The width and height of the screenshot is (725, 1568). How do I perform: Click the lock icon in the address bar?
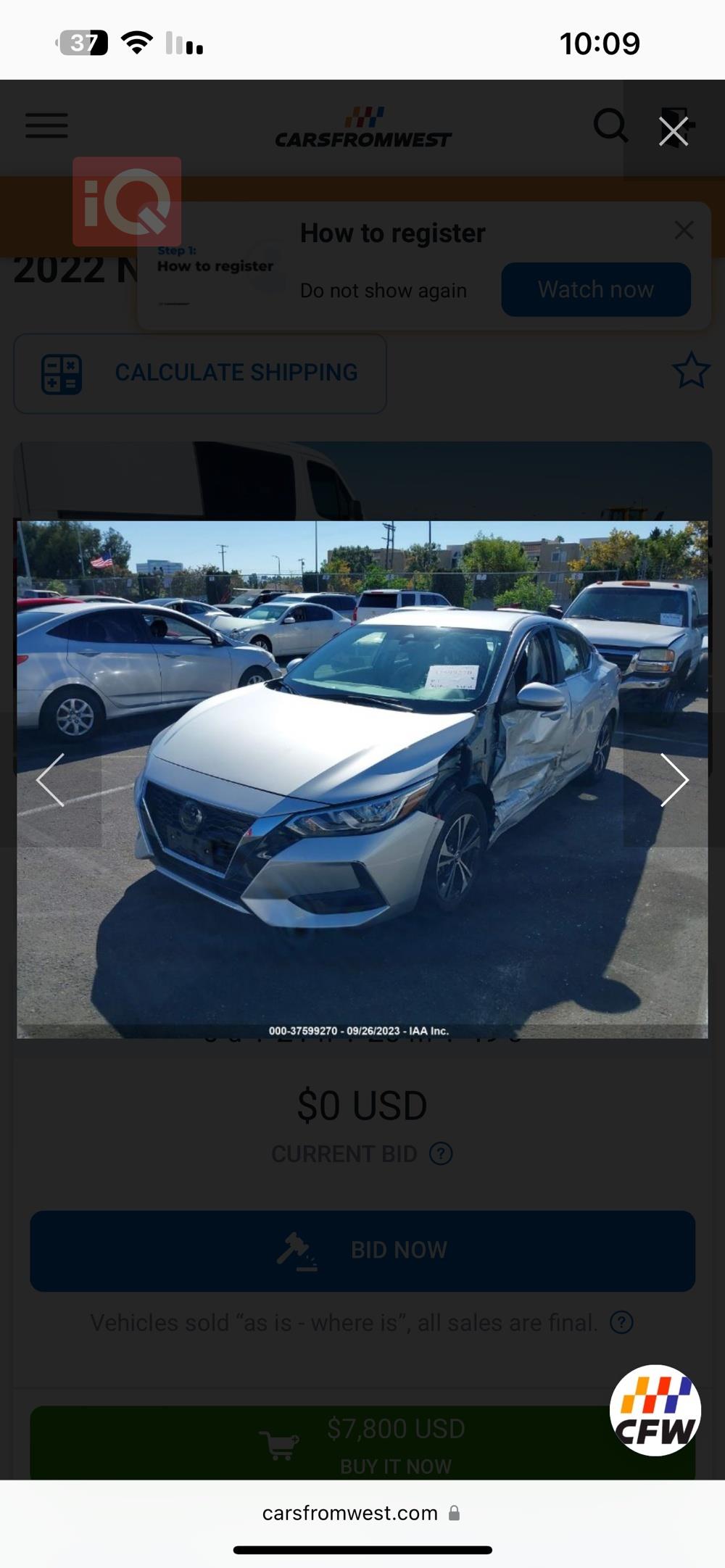point(455,1513)
